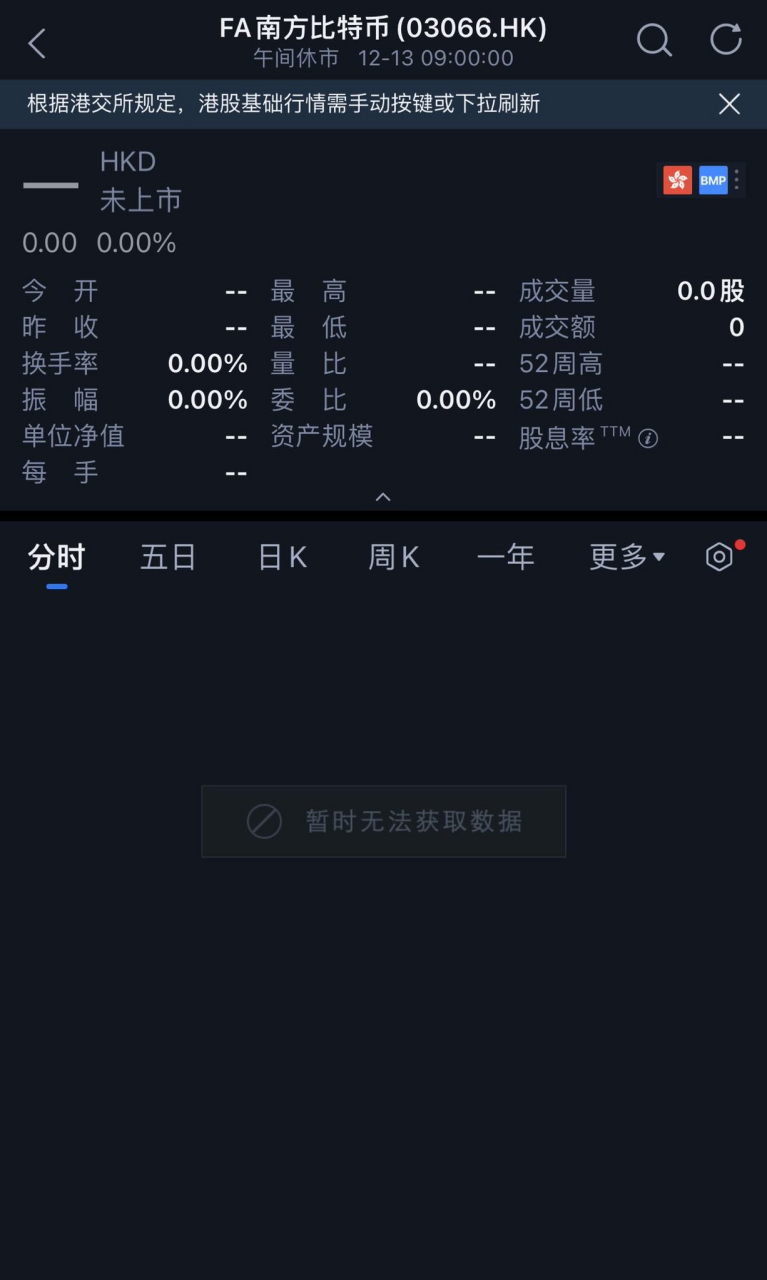Click the prohibition circle in no-data notice
The height and width of the screenshot is (1280, 767).
click(263, 821)
